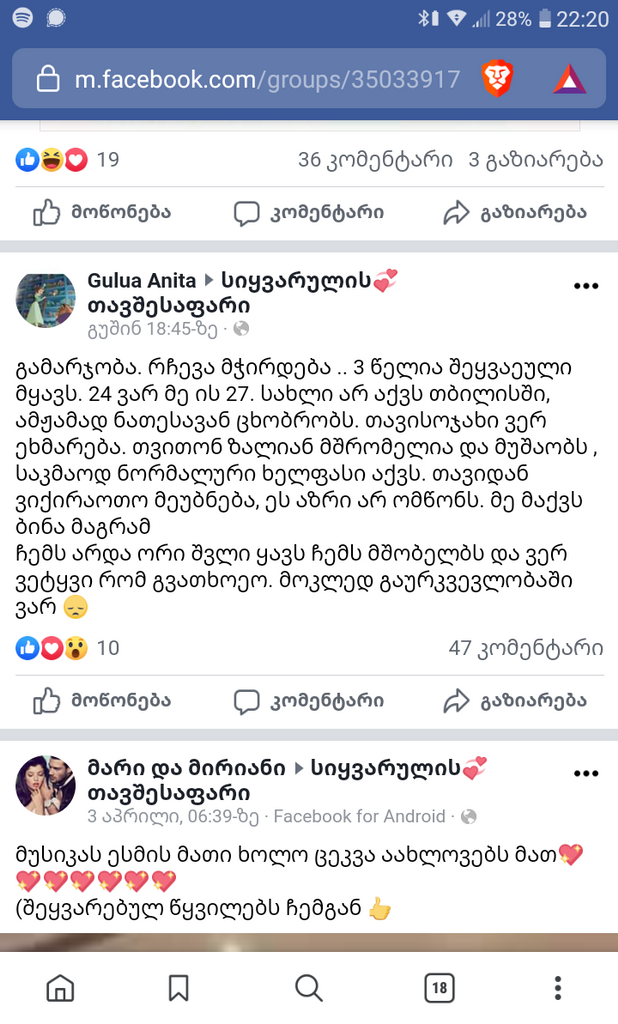
Task: Like Gulua Anita's post with მოწონება
Action: pyautogui.click(x=102, y=701)
